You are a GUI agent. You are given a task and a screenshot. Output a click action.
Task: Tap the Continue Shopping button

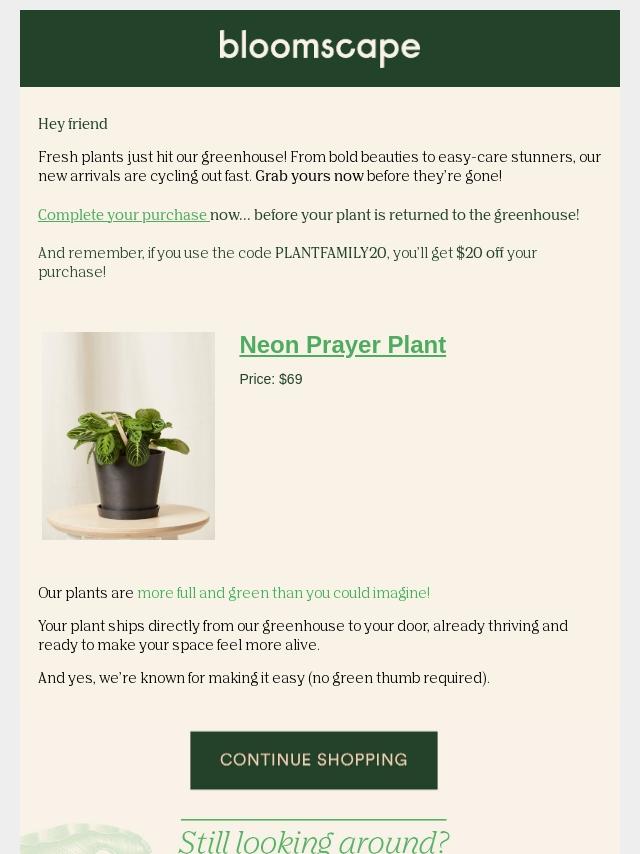tap(314, 760)
